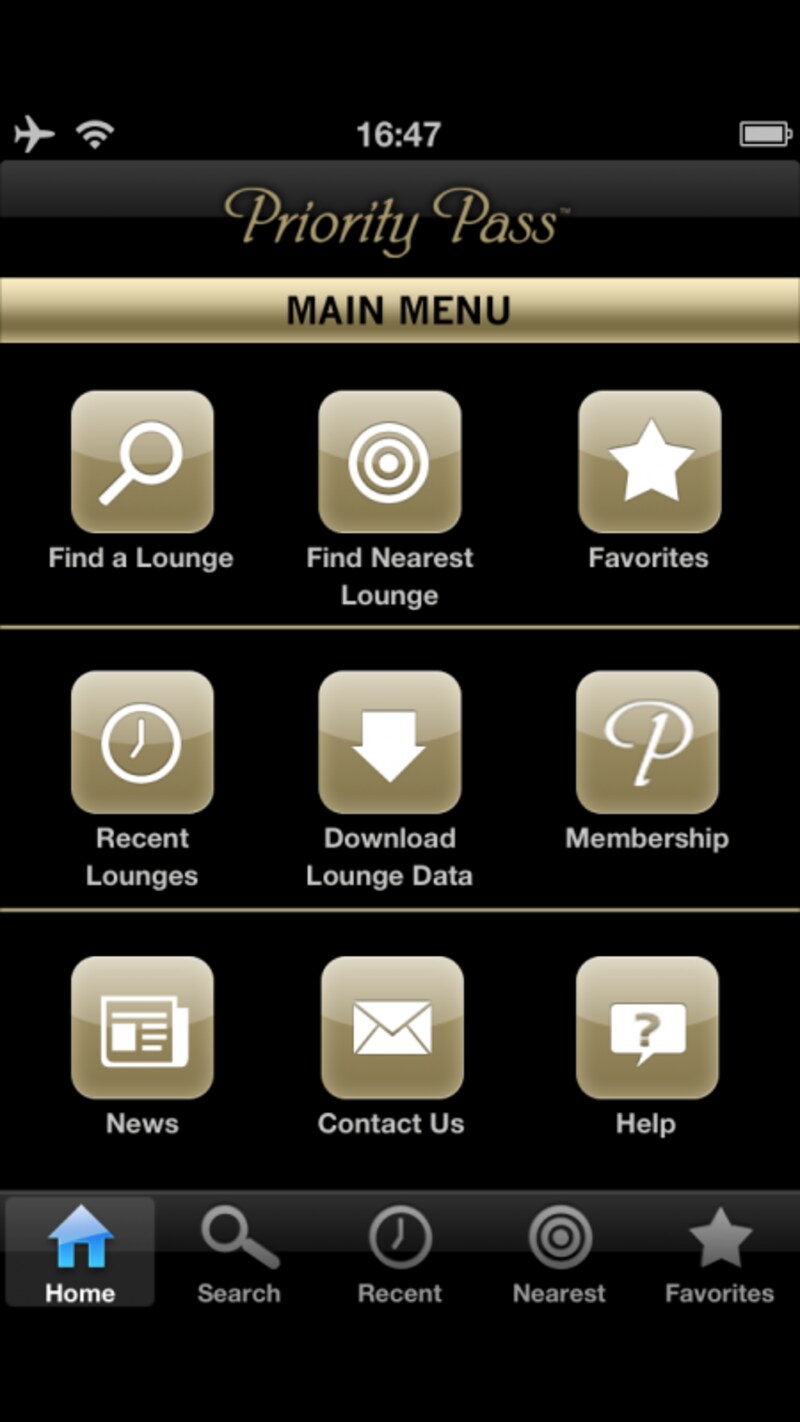Open Find a Lounge
The width and height of the screenshot is (800, 1422).
tap(142, 462)
